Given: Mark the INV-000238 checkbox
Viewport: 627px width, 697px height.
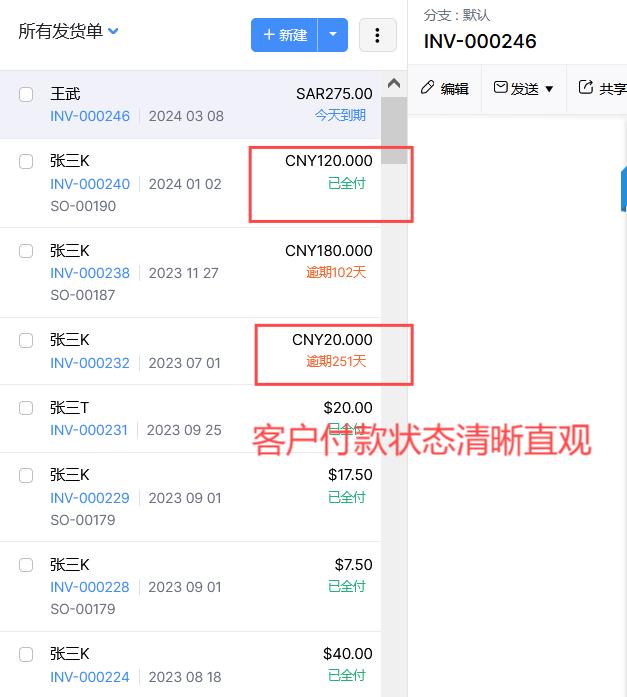Looking at the screenshot, I should (x=26, y=251).
